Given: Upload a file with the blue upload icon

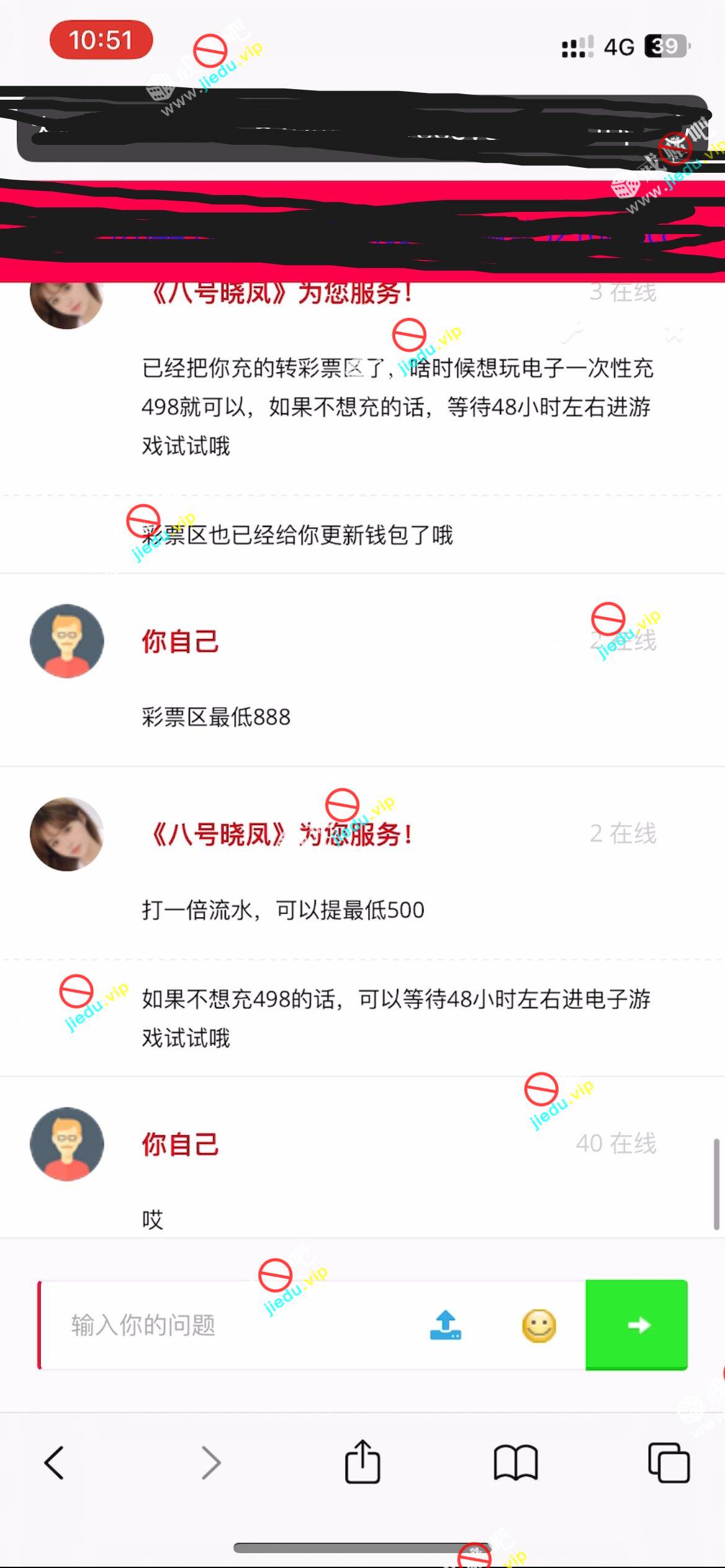Looking at the screenshot, I should tap(446, 1326).
